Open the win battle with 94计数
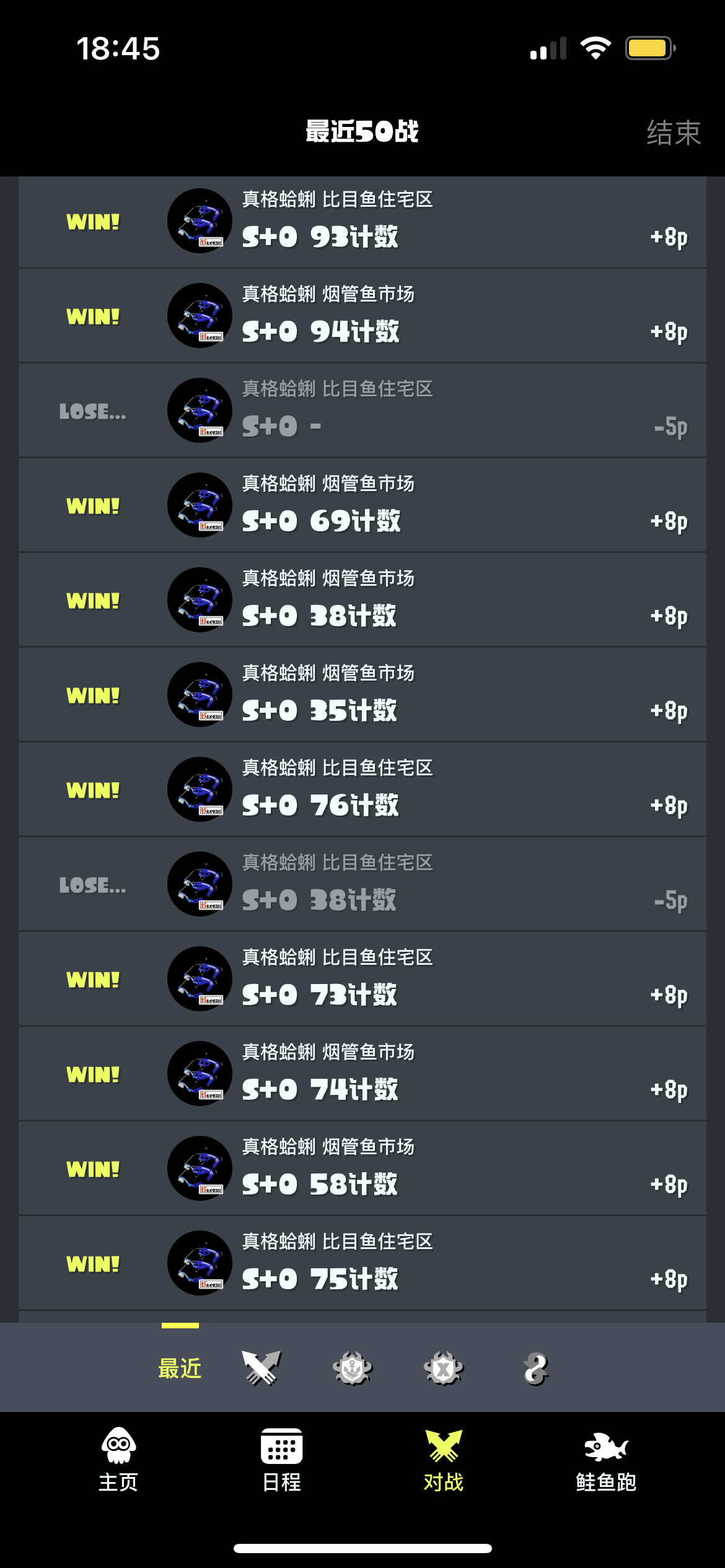This screenshot has width=725, height=1568. coord(362,316)
